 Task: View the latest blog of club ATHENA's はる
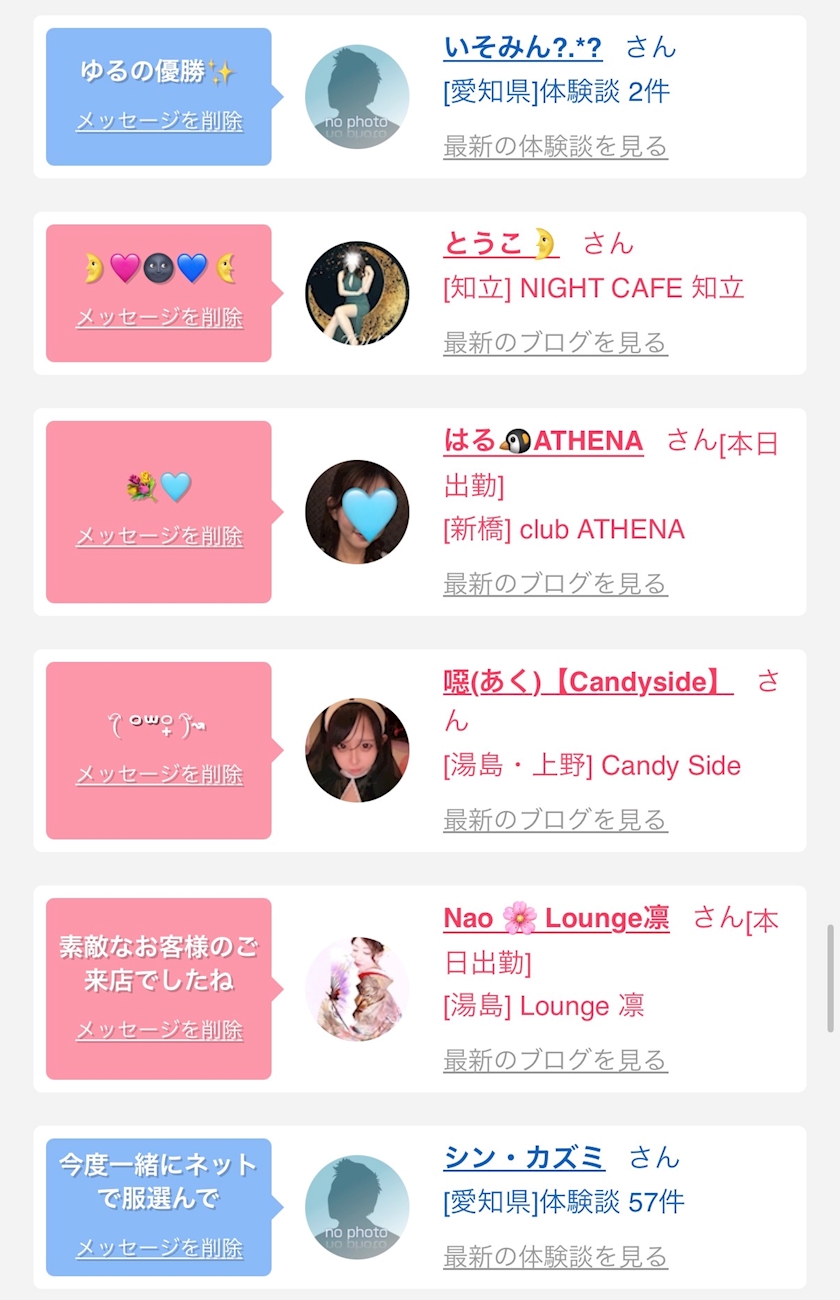pyautogui.click(x=555, y=583)
